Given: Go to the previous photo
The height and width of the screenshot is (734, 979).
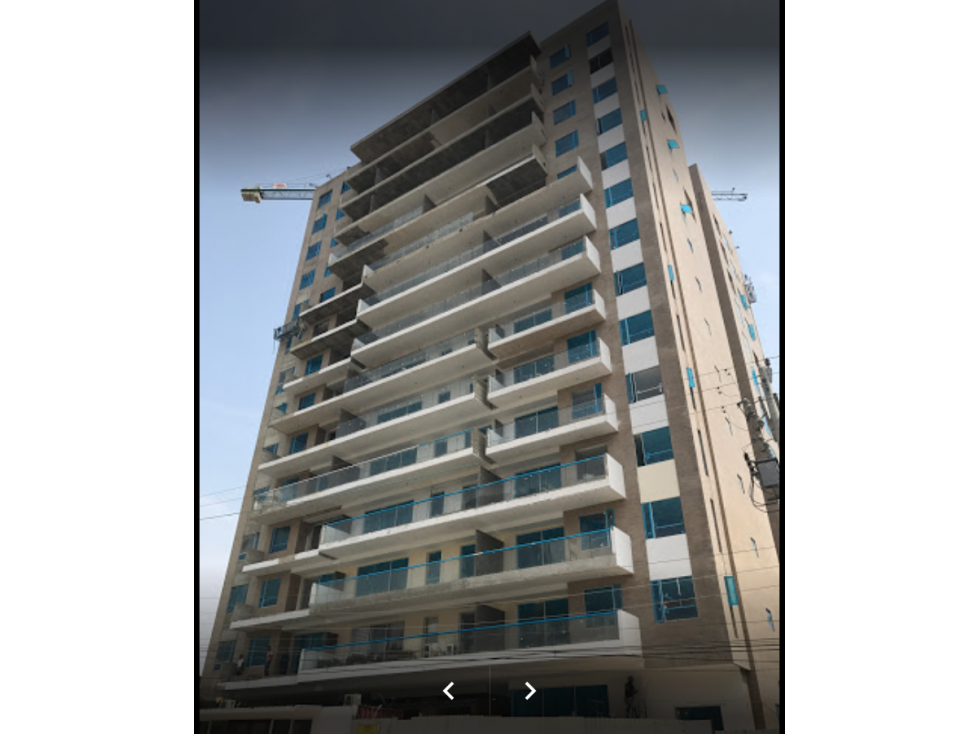Looking at the screenshot, I should click(x=448, y=691).
